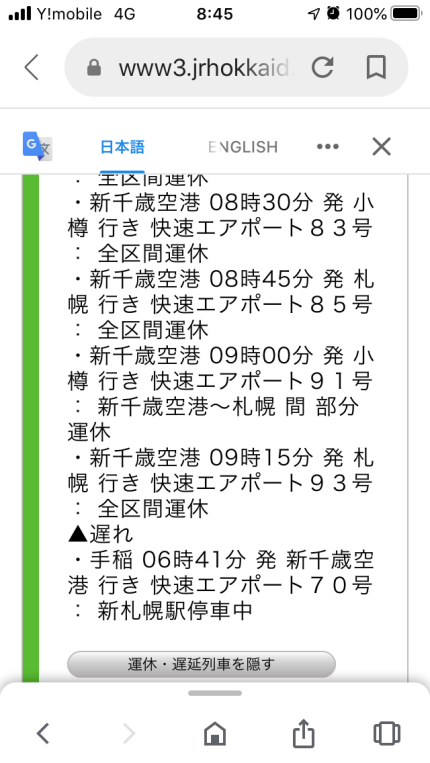430x763 pixels.
Task: Share this page
Action: tap(303, 732)
